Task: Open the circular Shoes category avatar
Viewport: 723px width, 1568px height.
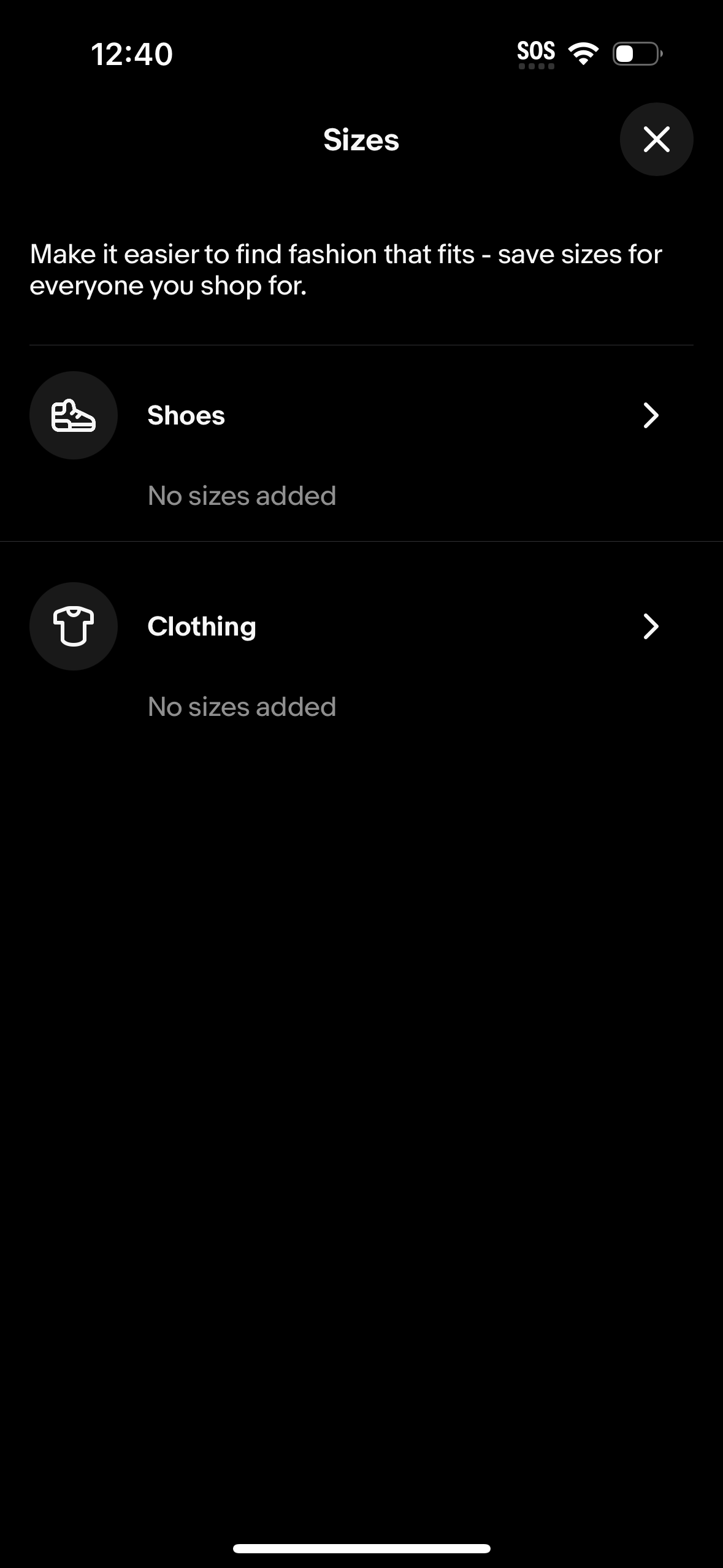Action: [73, 415]
